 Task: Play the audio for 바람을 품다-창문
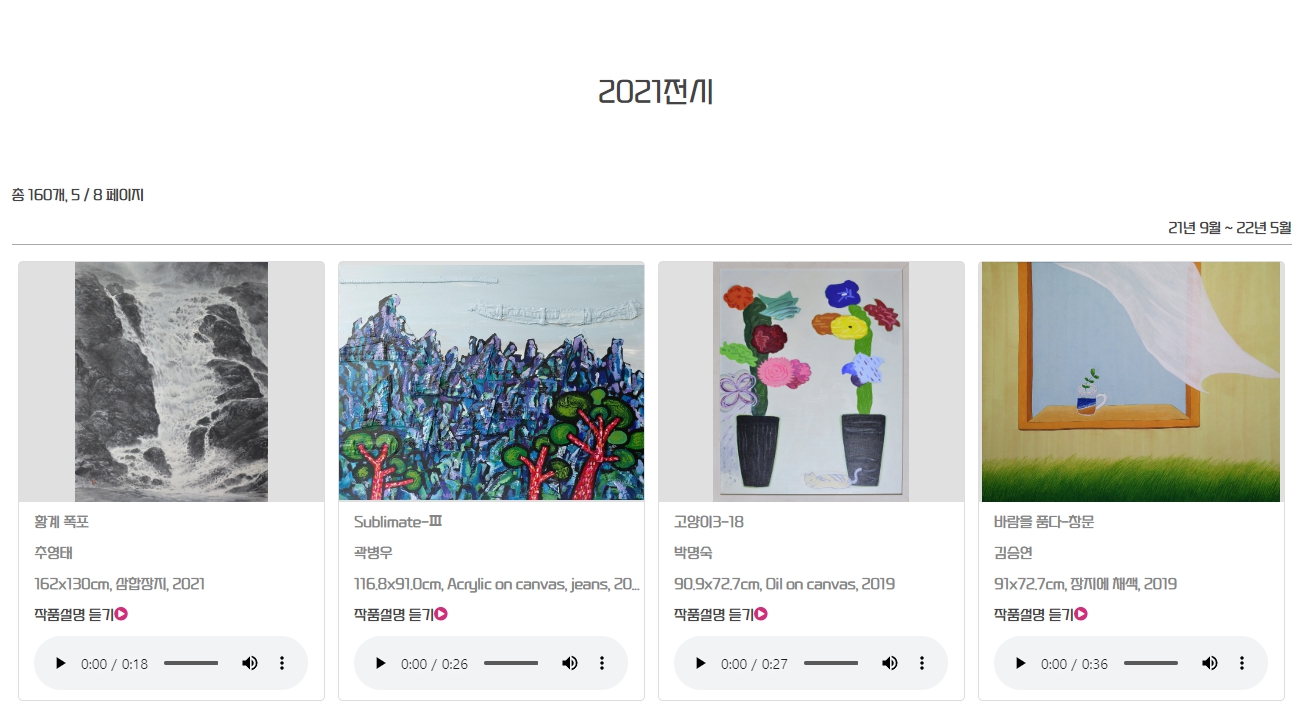click(x=1021, y=663)
